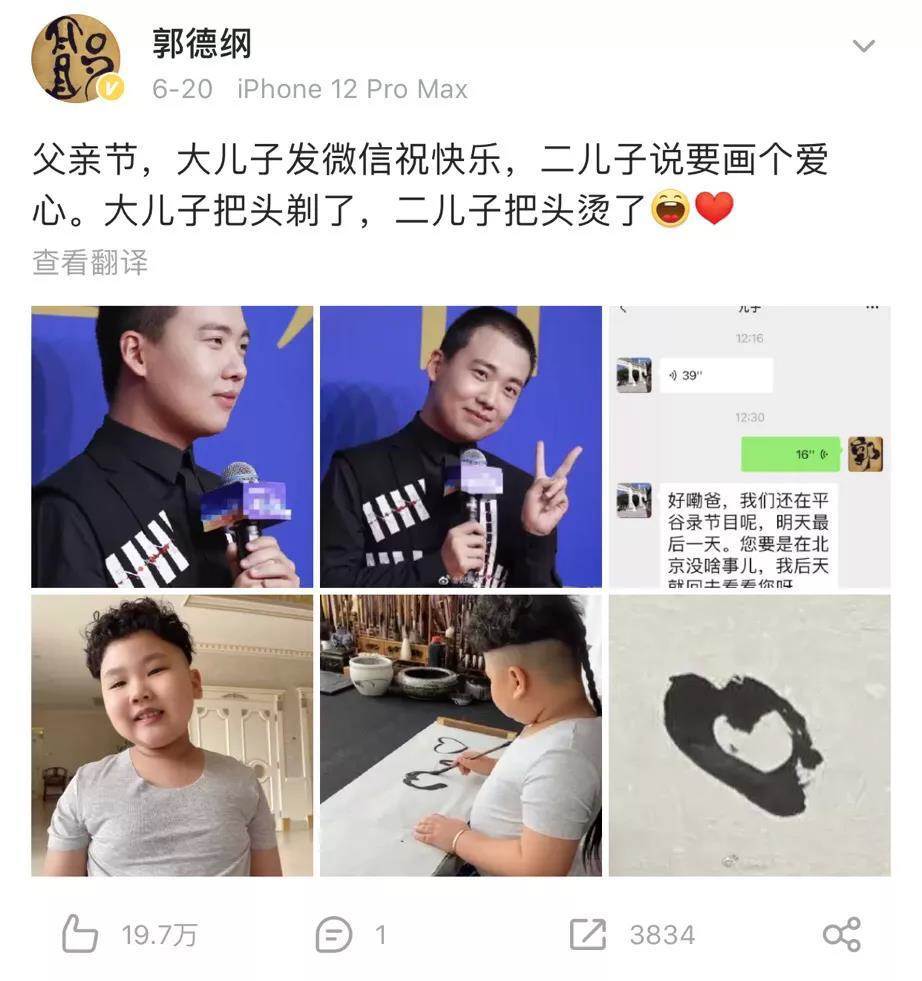The image size is (922, 981).
Task: Open the comments on this post
Action: point(334,935)
